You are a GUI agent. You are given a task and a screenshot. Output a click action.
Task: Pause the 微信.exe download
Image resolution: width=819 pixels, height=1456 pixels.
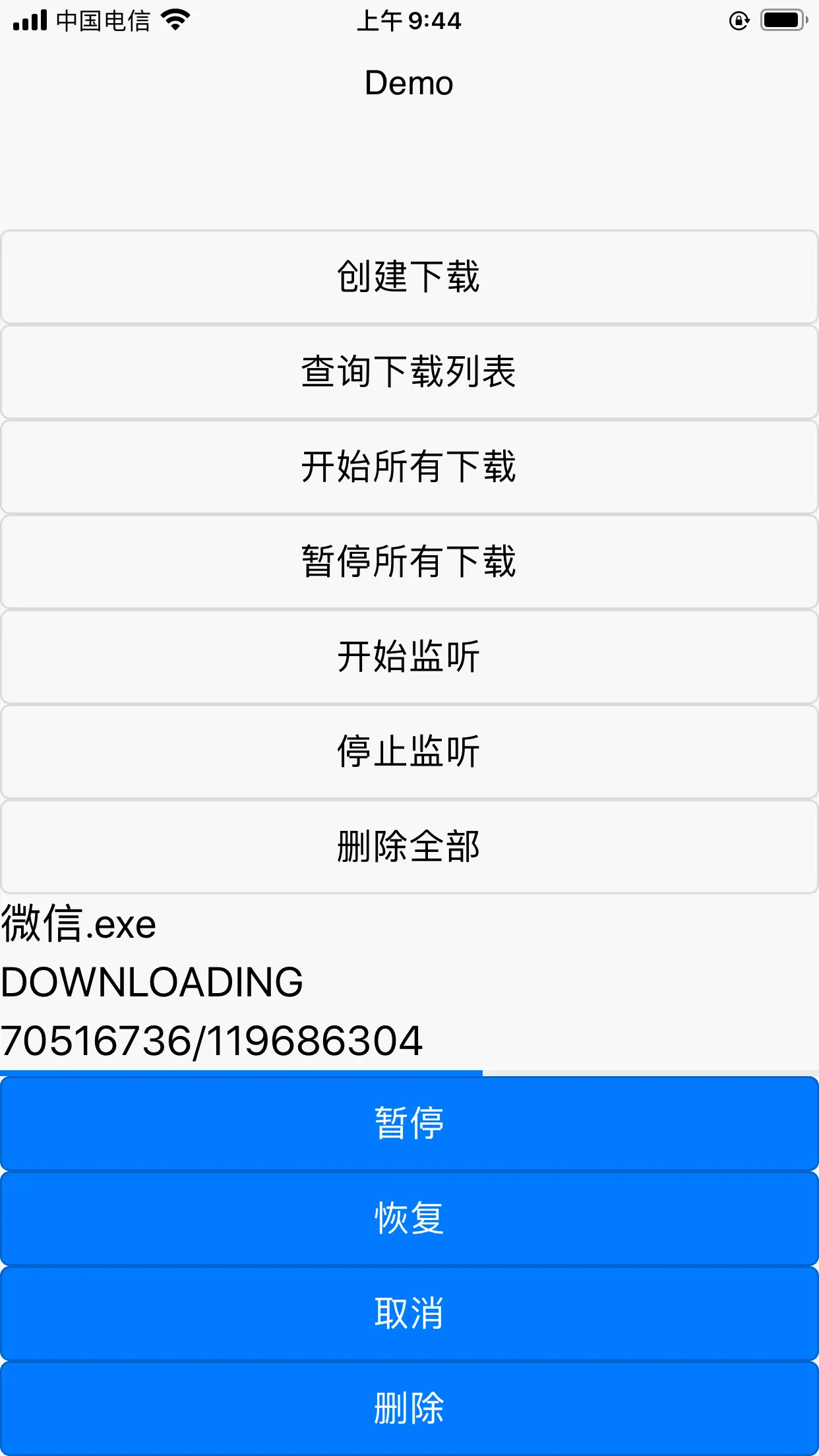coord(409,1124)
